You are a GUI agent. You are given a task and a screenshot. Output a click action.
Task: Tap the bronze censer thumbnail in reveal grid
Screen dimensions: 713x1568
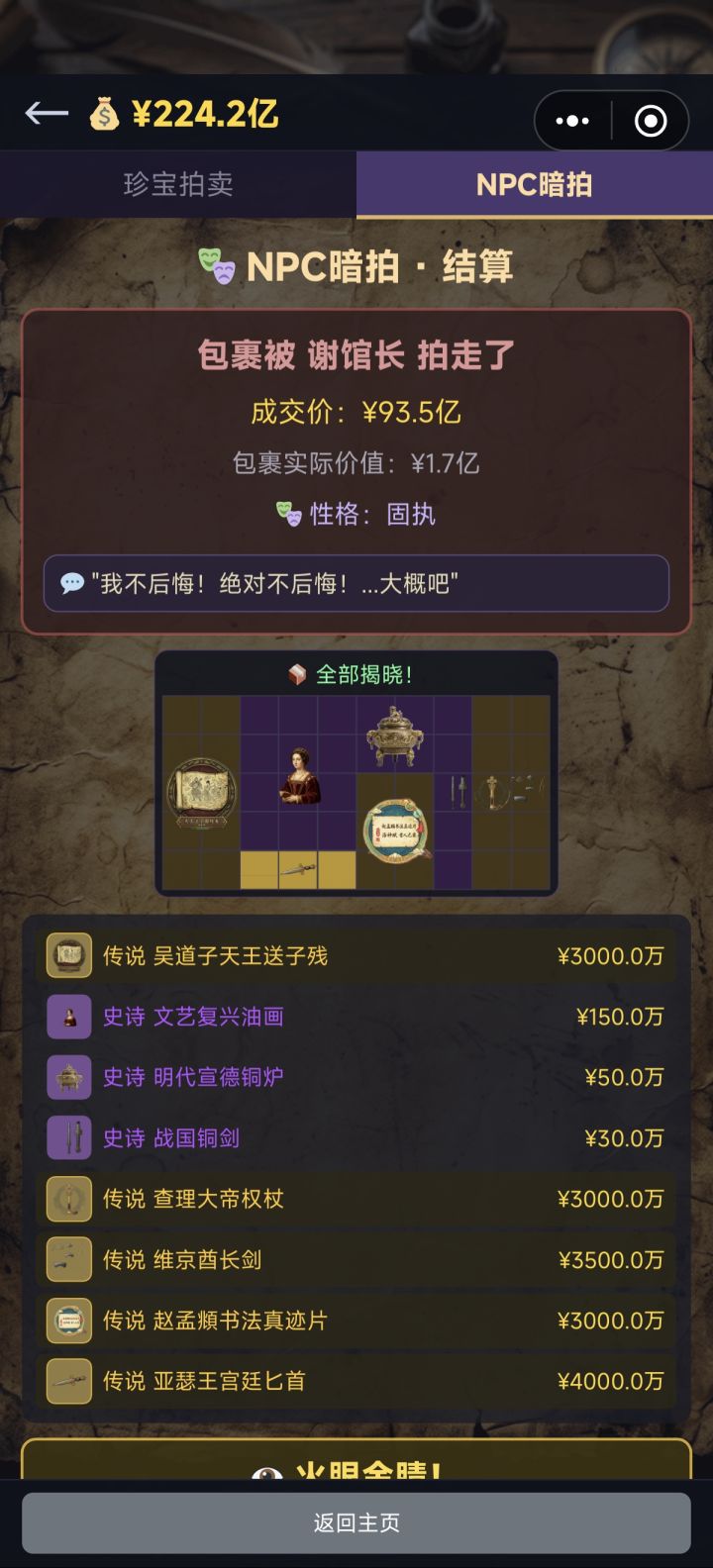pyautogui.click(x=395, y=736)
